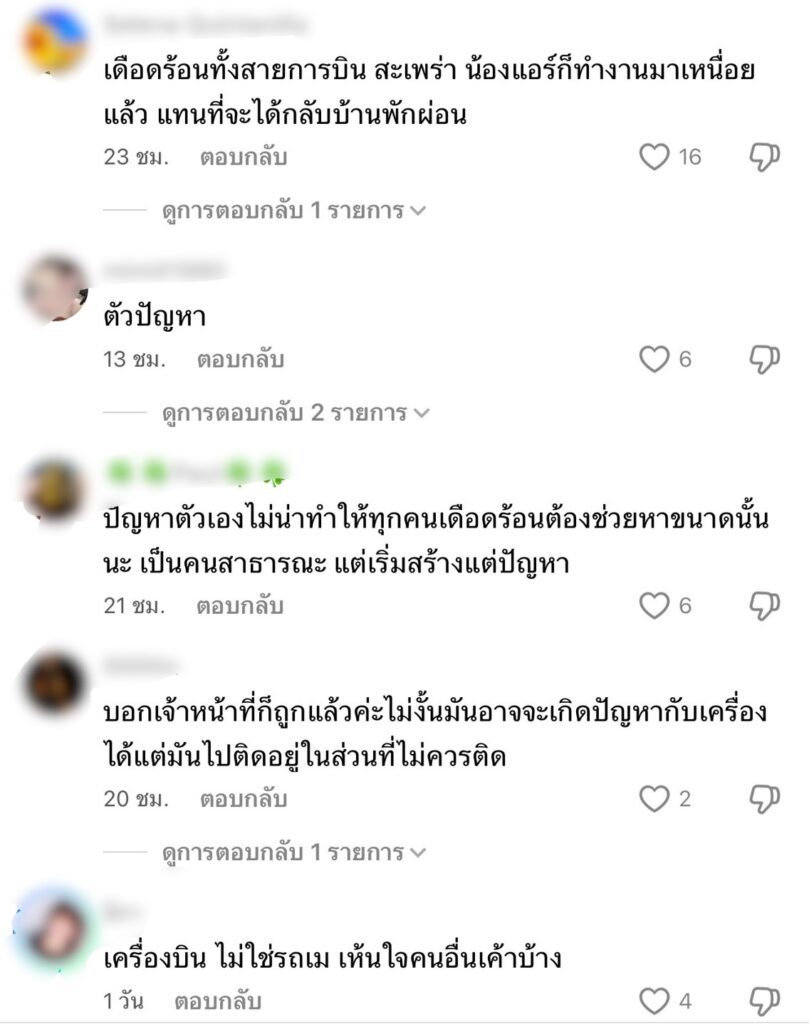Like the comment starting "เครื่องบิน ไม่ใช่รถเมล์"
This screenshot has width=809, height=1024.
[654, 1001]
